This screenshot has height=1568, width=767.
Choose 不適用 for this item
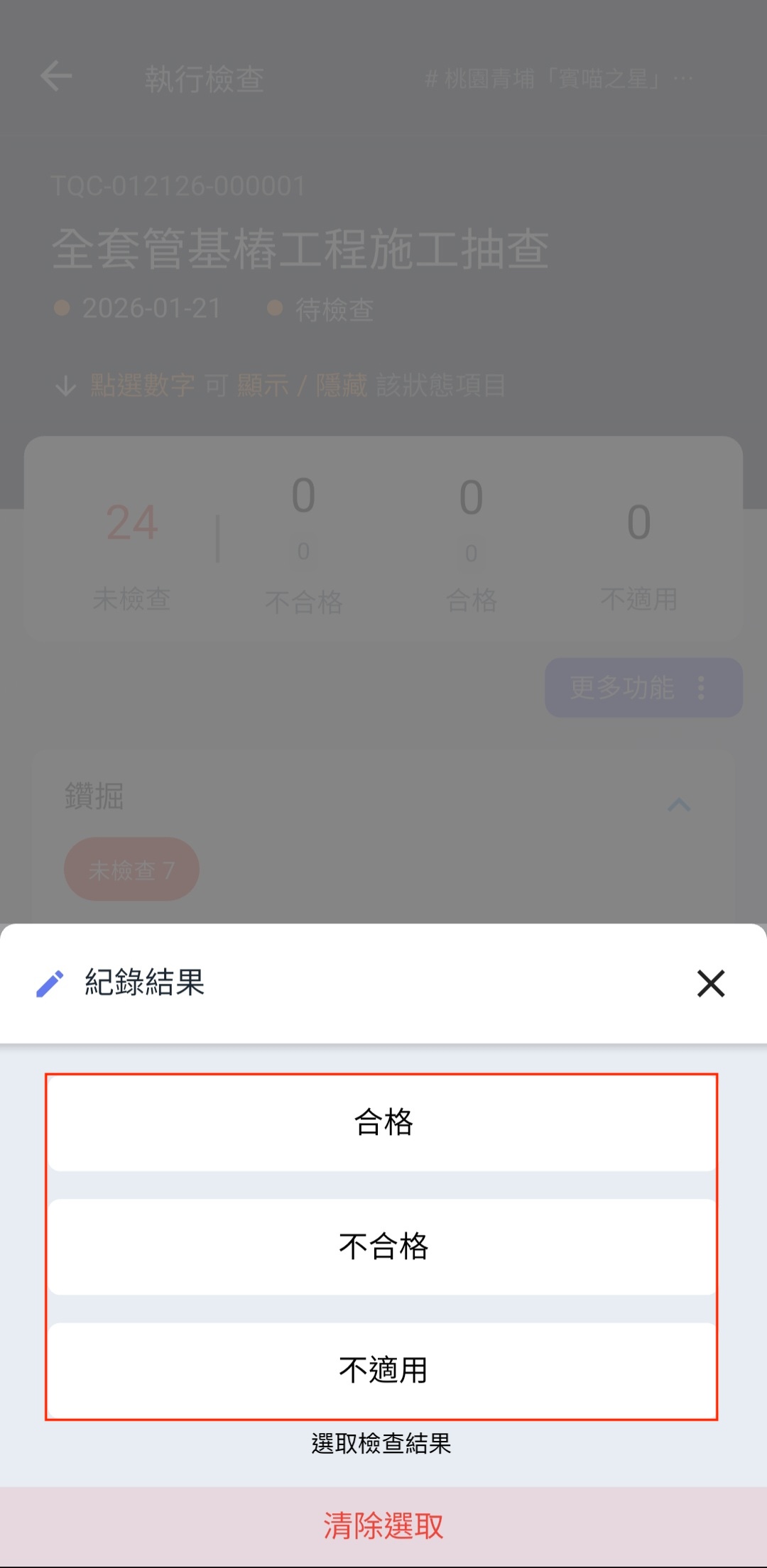coord(383,1370)
